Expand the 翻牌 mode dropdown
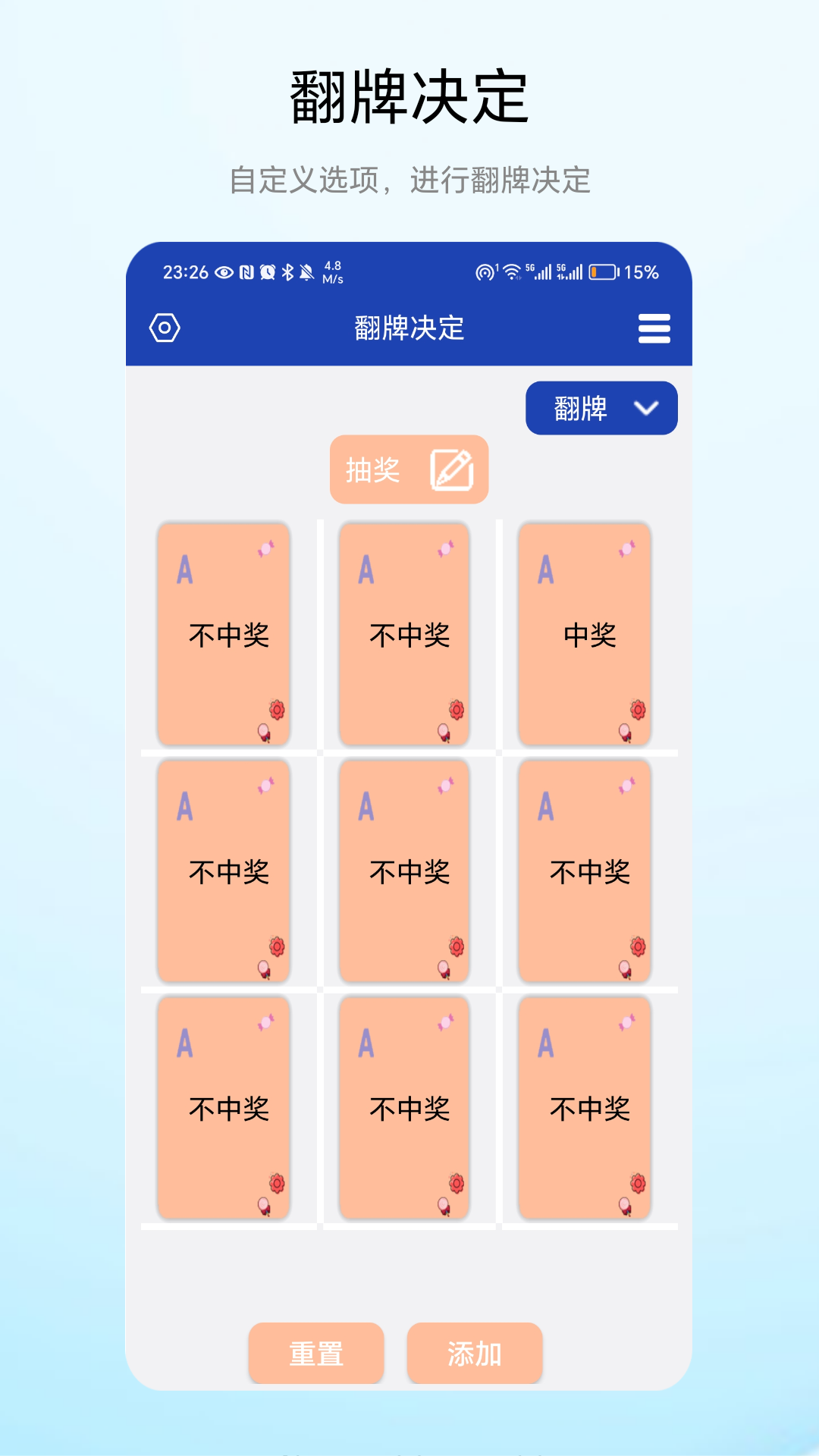This screenshot has width=819, height=1456. point(601,408)
